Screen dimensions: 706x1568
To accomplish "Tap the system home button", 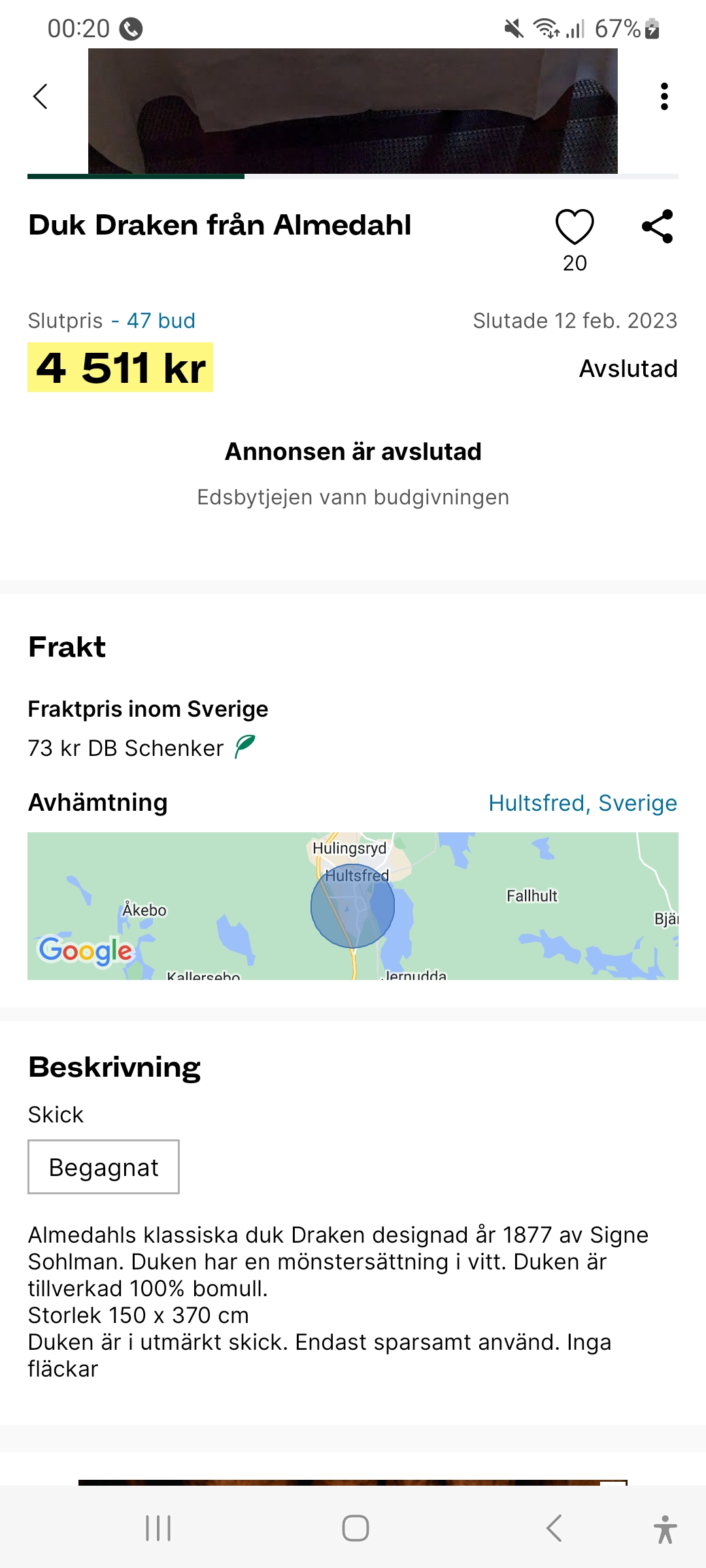I will (x=355, y=1528).
